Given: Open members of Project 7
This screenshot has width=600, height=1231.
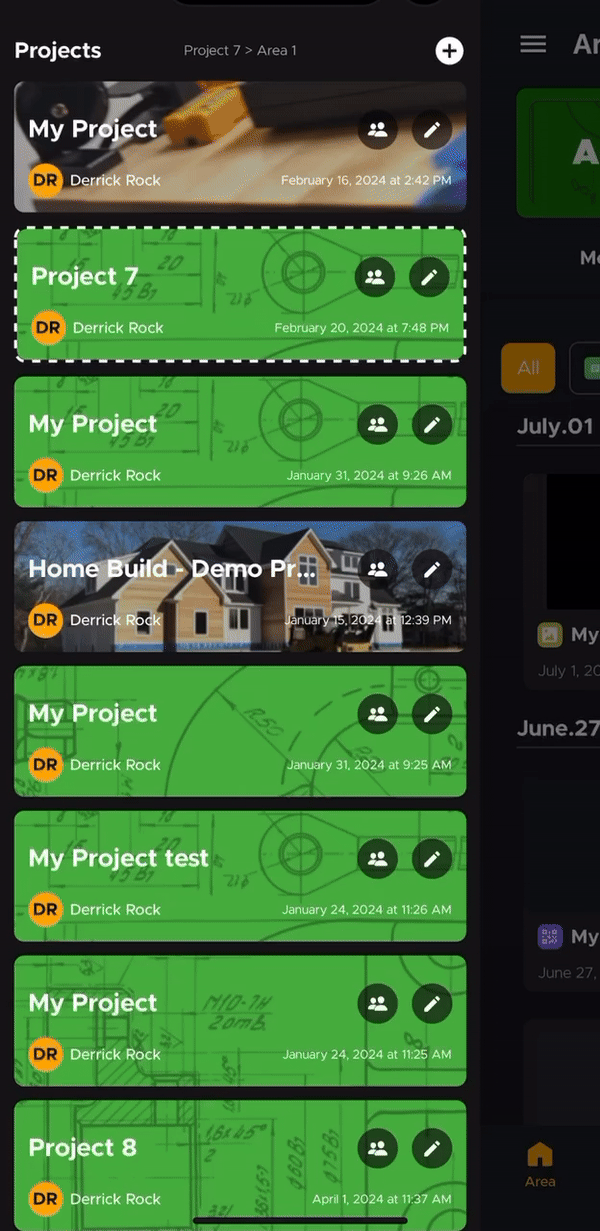Looking at the screenshot, I should tap(375, 277).
